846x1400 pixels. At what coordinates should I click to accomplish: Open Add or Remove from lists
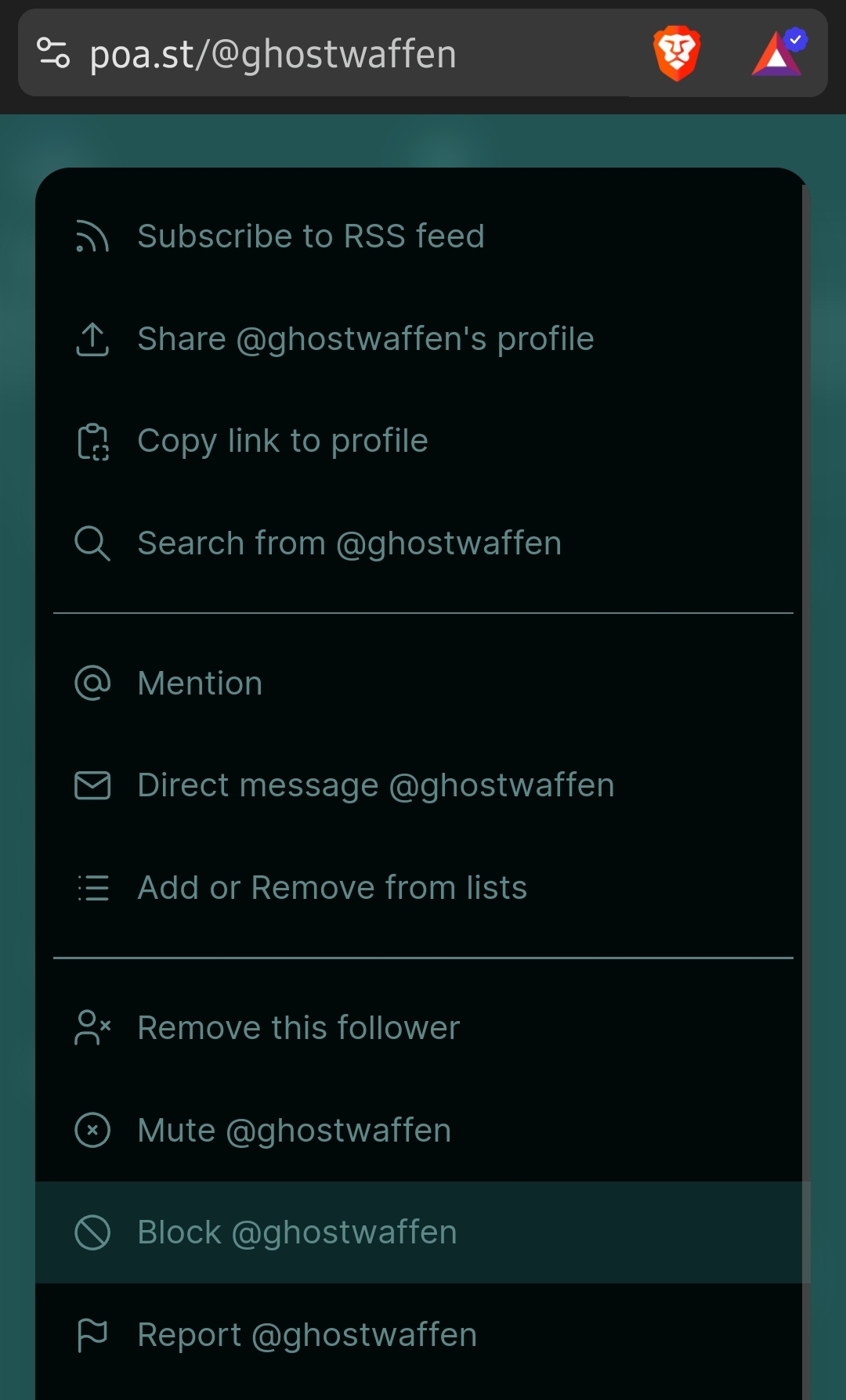coord(331,888)
